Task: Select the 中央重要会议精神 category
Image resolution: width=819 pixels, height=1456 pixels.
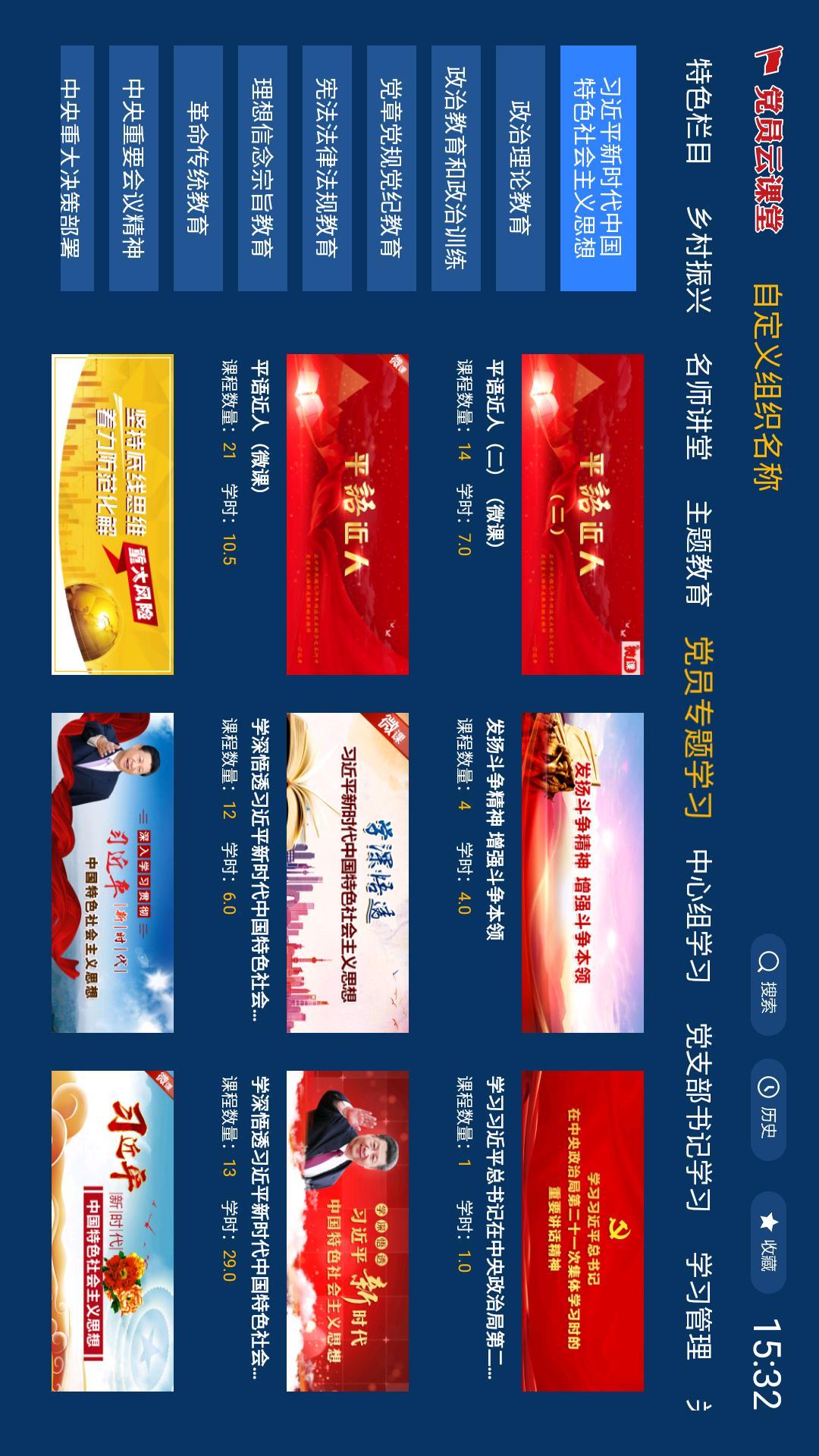Action: (133, 168)
